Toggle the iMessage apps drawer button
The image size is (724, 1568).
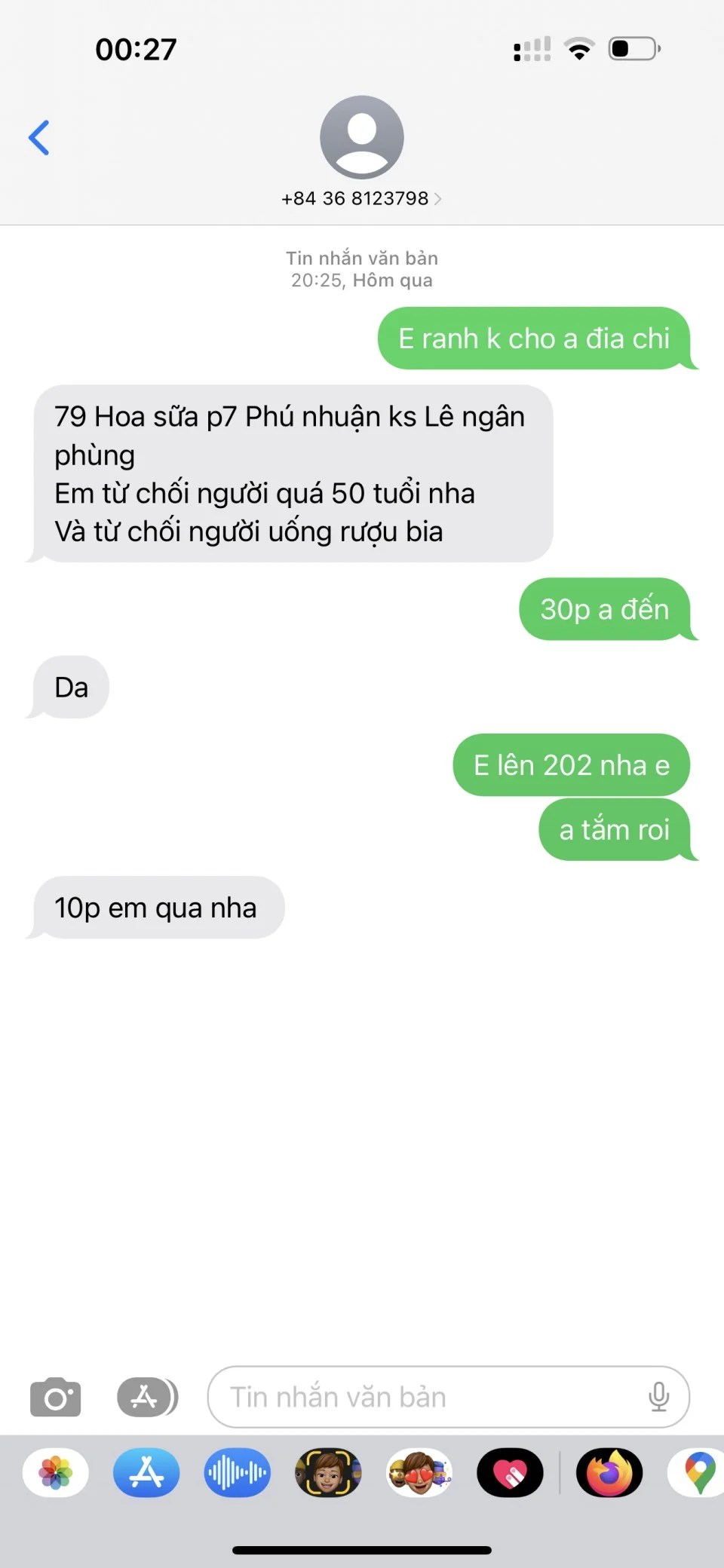147,1397
